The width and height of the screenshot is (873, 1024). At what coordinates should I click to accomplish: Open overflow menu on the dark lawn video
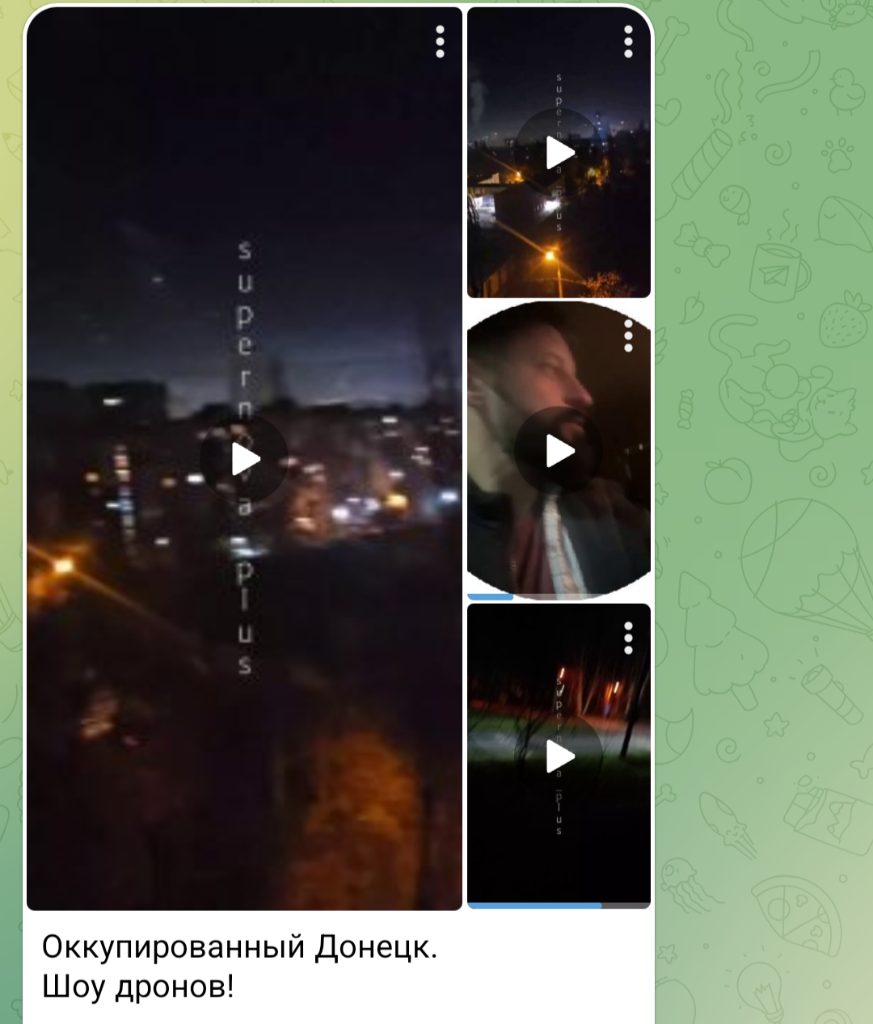[x=628, y=637]
